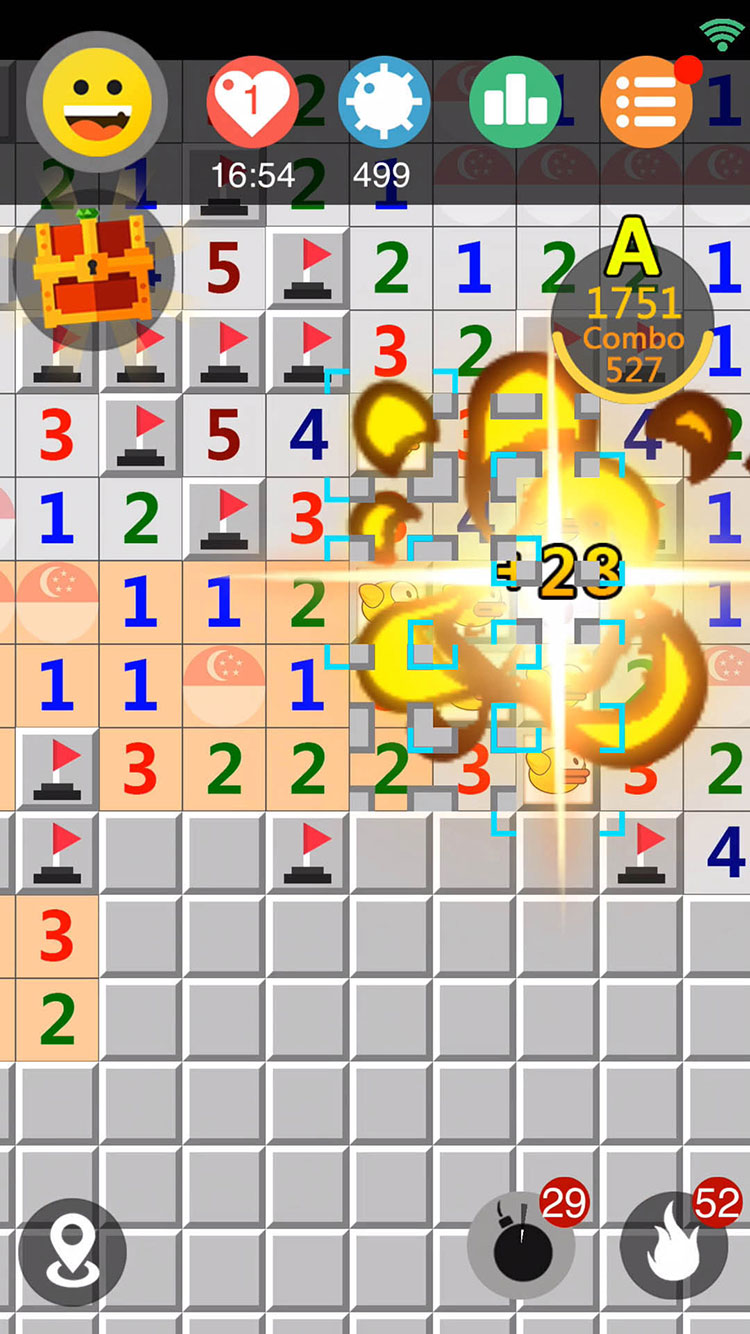Use the fire power-up
This screenshot has height=1334, width=750.
(x=674, y=1245)
